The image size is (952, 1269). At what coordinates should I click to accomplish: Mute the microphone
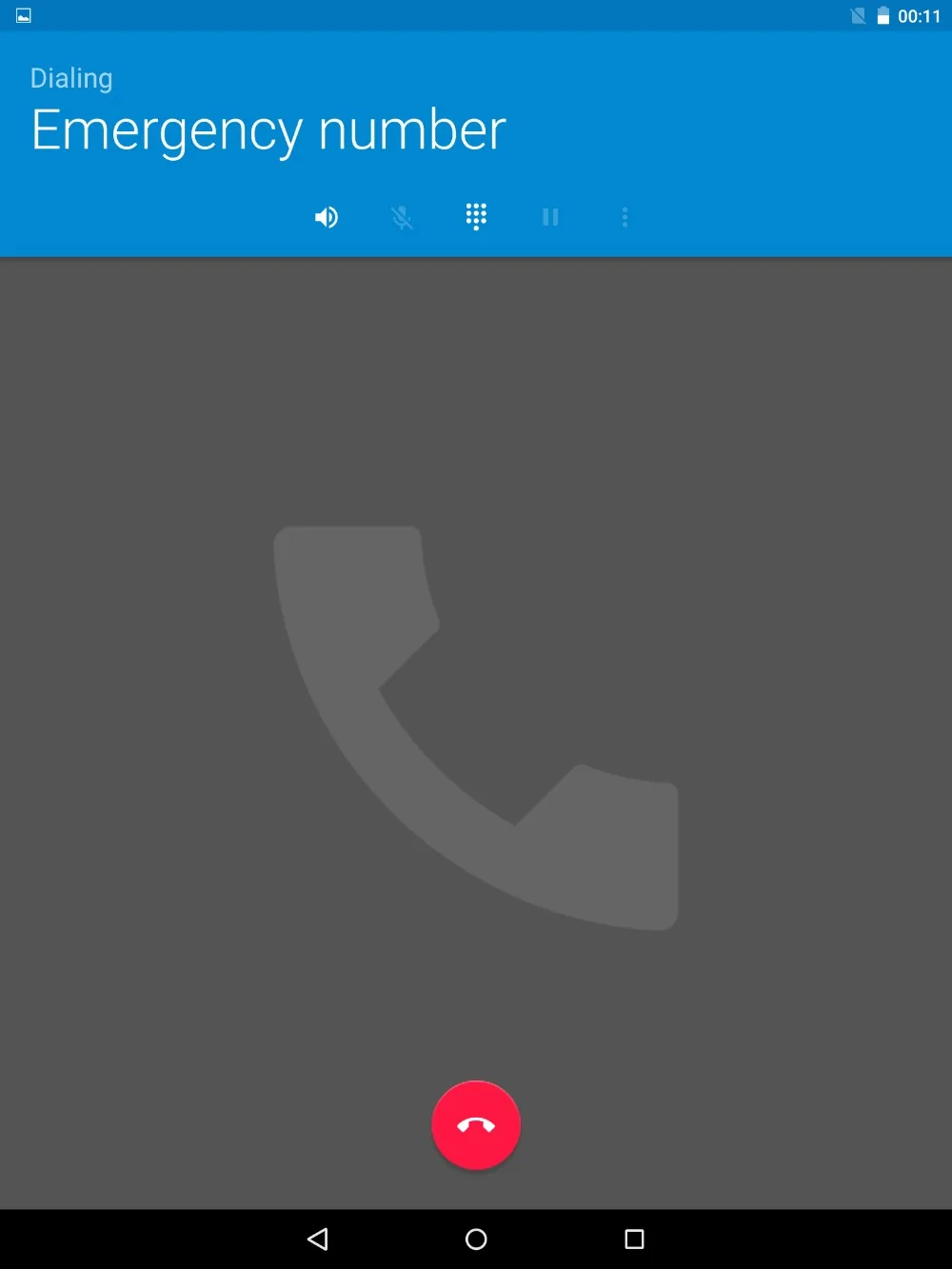coord(402,218)
